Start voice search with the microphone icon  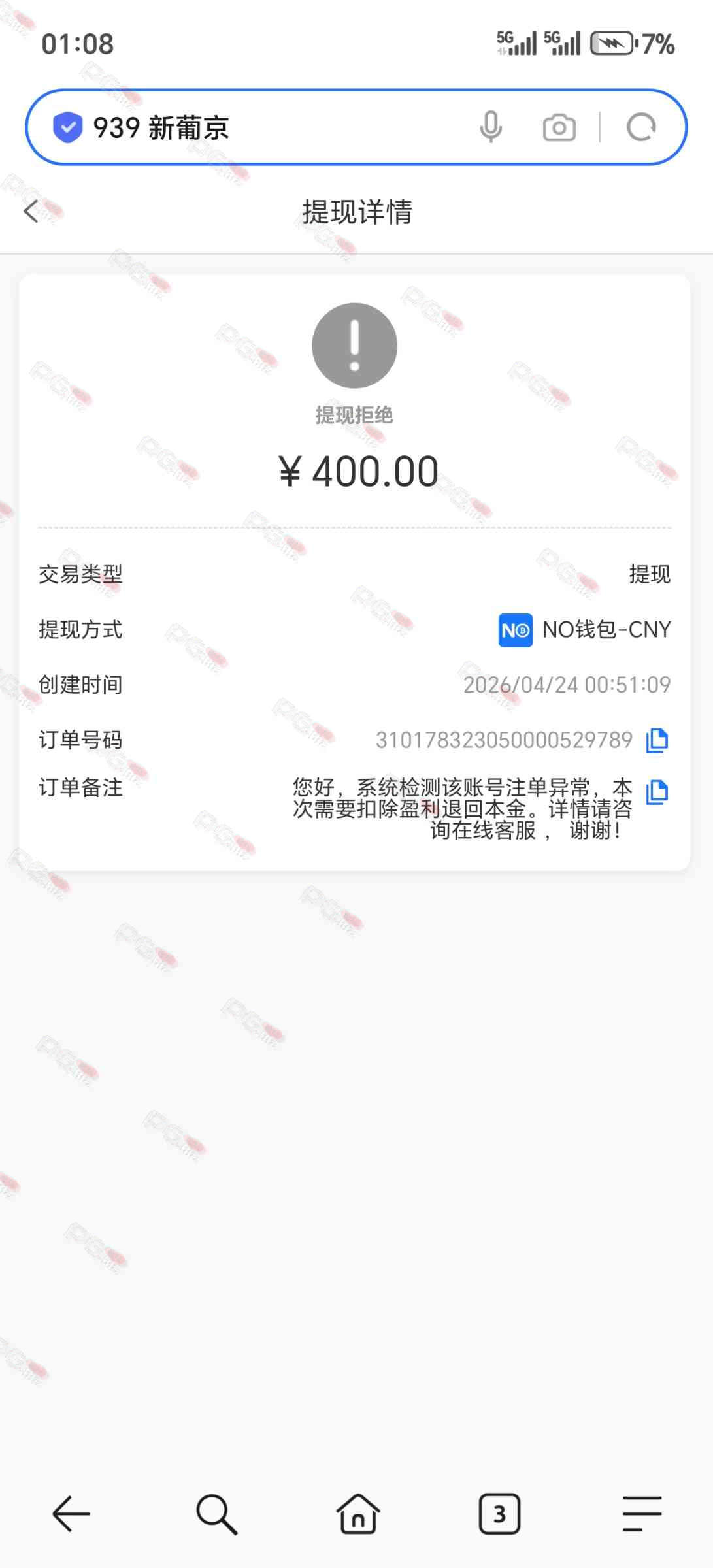click(491, 127)
